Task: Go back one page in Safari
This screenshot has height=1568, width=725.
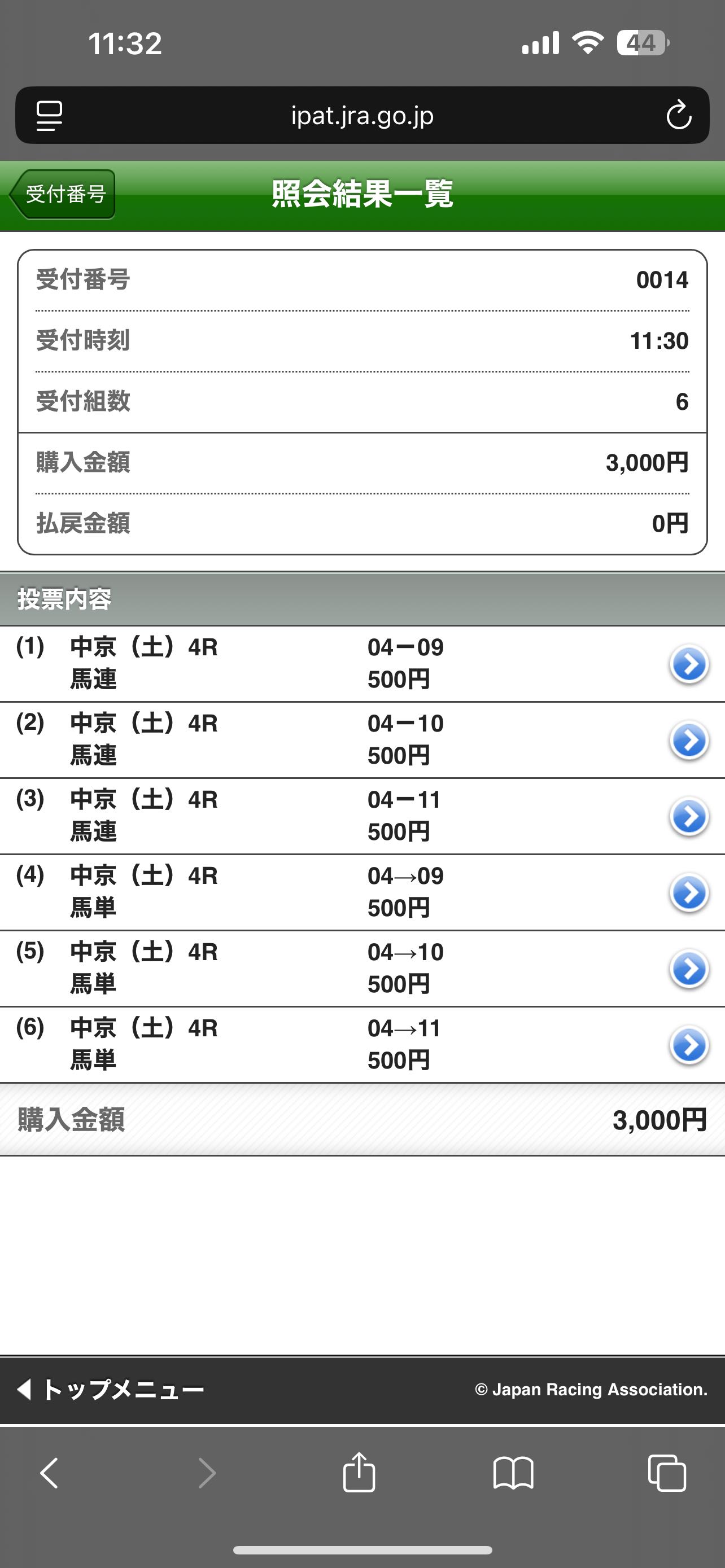Action: (49, 1473)
